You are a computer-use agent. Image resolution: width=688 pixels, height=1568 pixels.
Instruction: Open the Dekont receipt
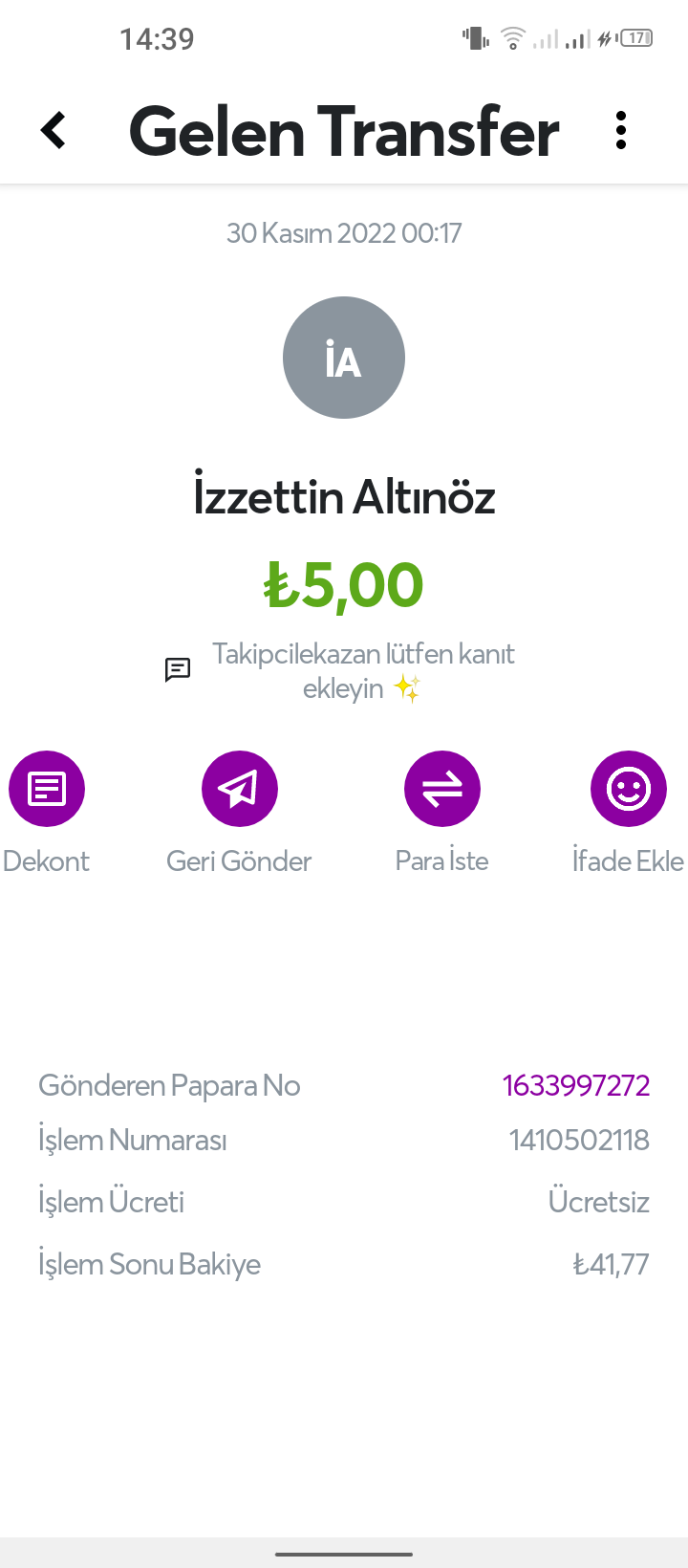tap(47, 789)
